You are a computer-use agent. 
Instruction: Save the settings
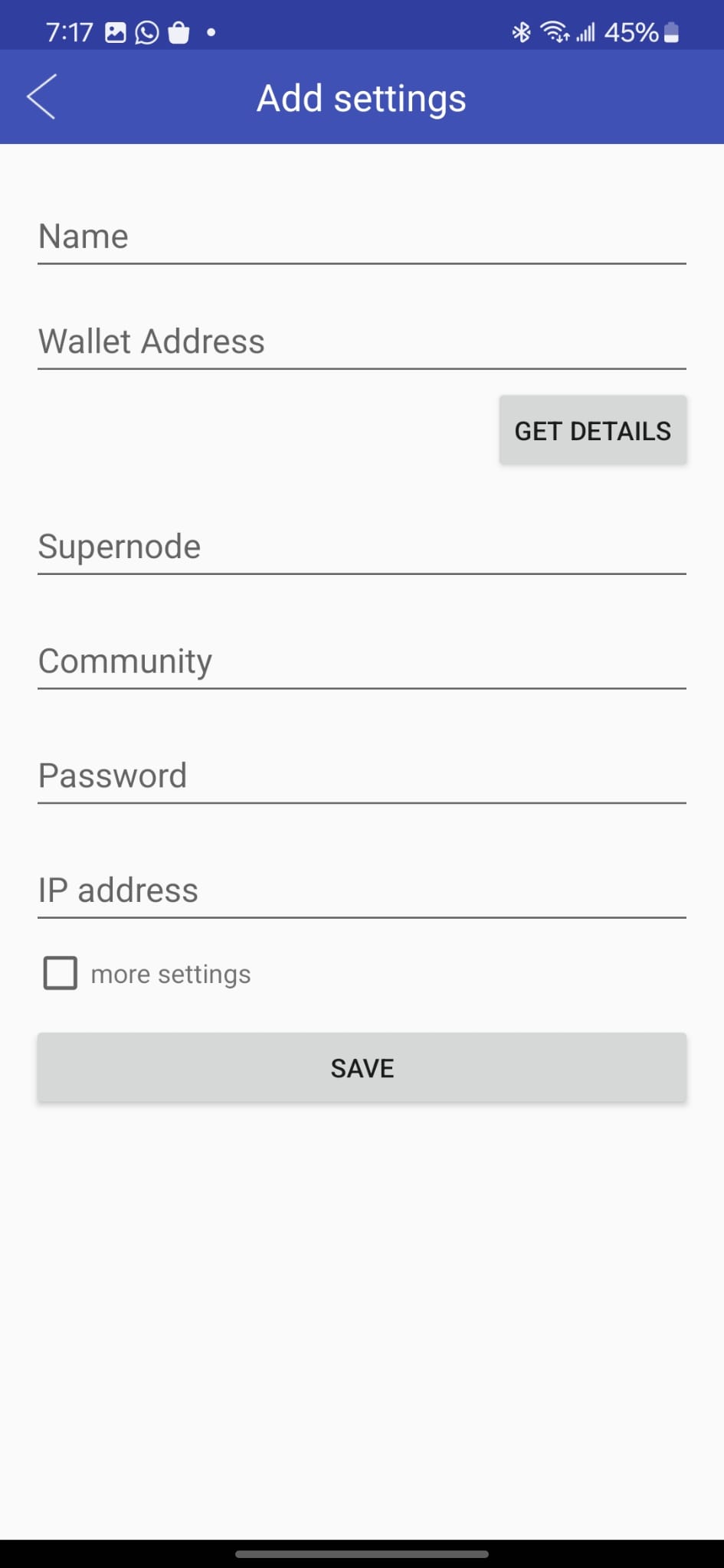[x=362, y=1067]
